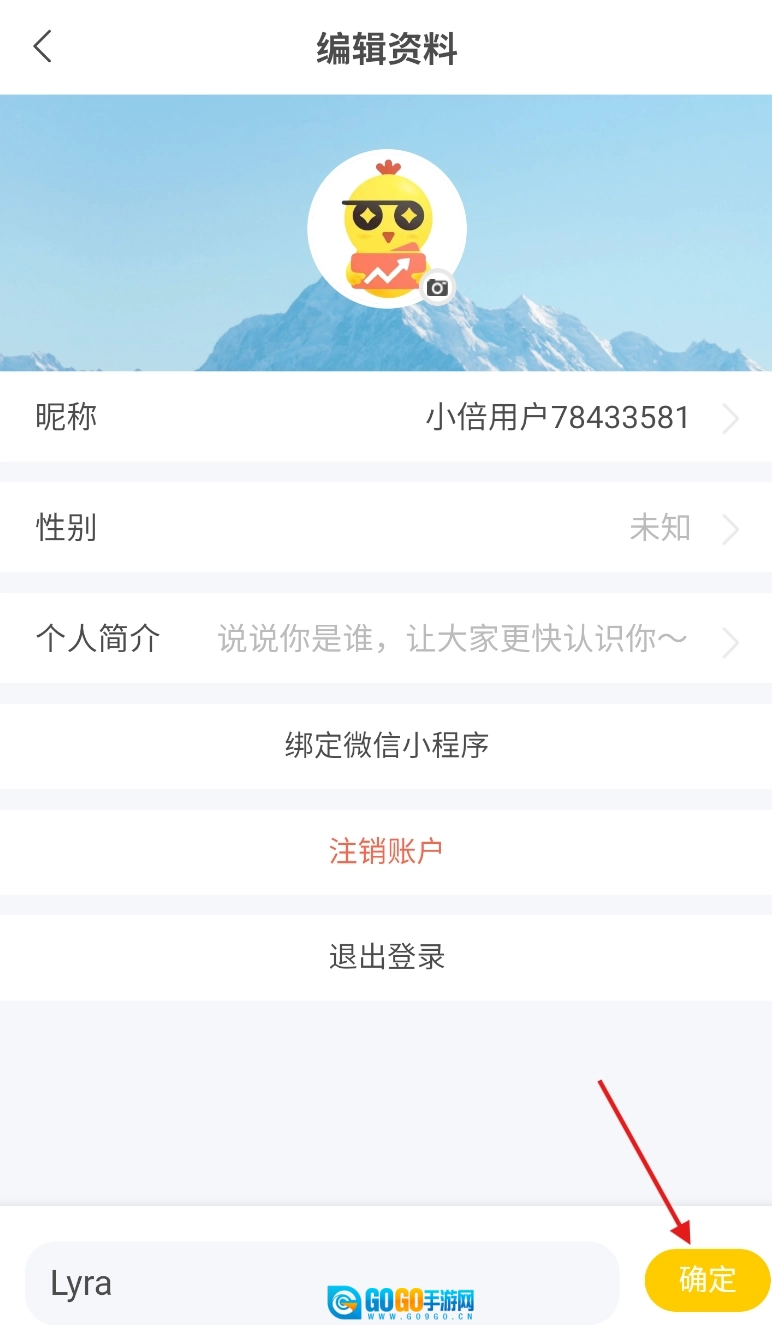The height and width of the screenshot is (1330, 772).
Task: Tap 注销账户 to delete the account
Action: 386,852
